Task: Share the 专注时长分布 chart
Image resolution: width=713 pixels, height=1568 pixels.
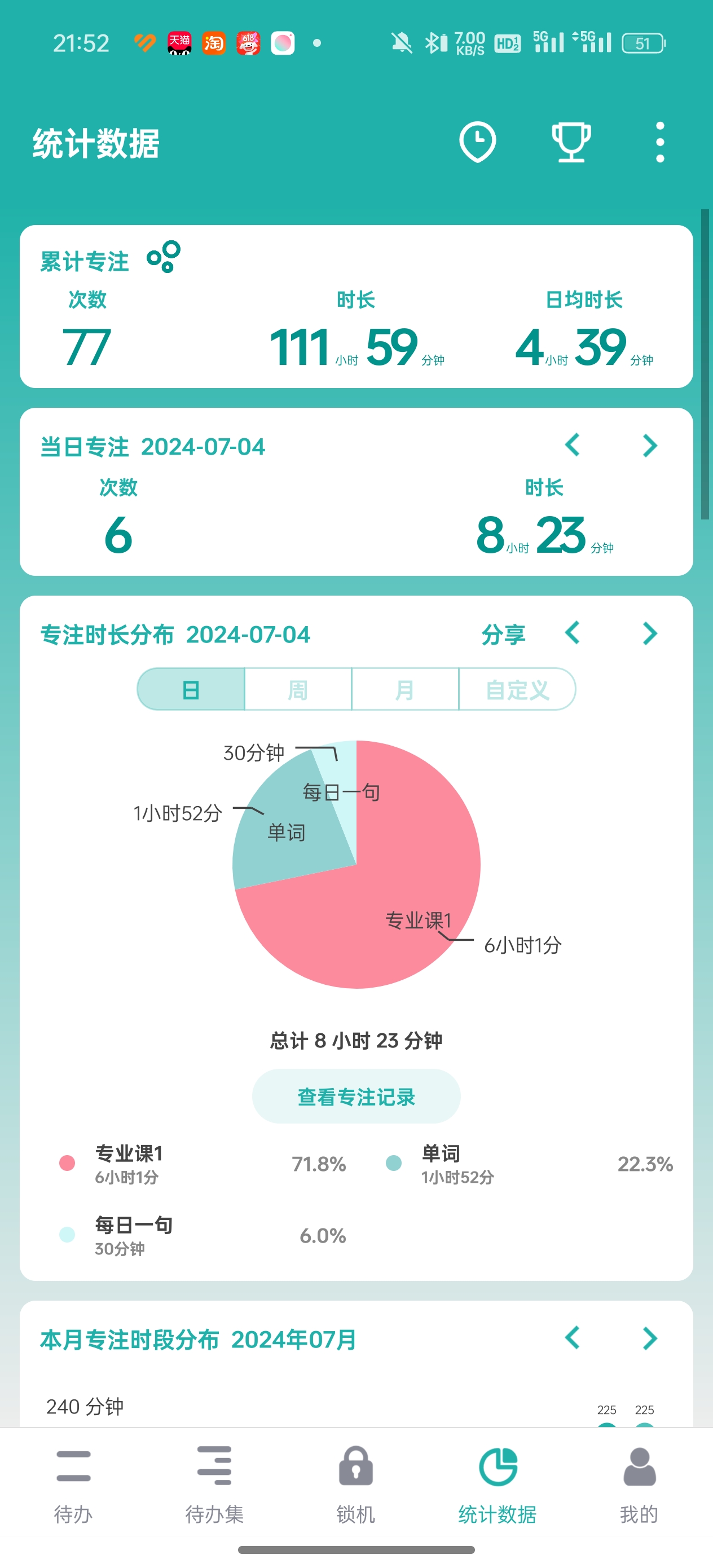Action: click(x=503, y=635)
